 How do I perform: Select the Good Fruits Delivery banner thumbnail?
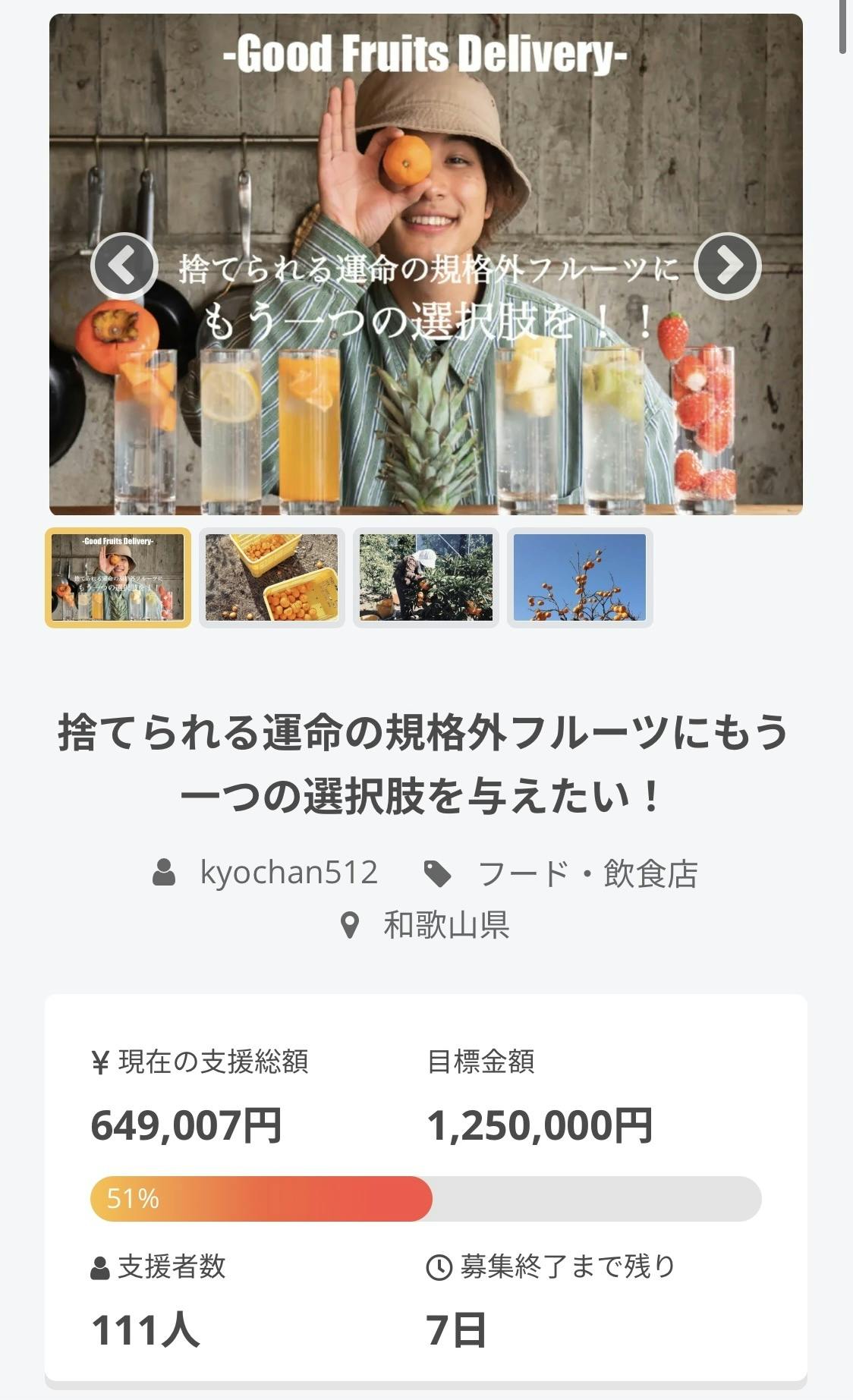point(118,577)
